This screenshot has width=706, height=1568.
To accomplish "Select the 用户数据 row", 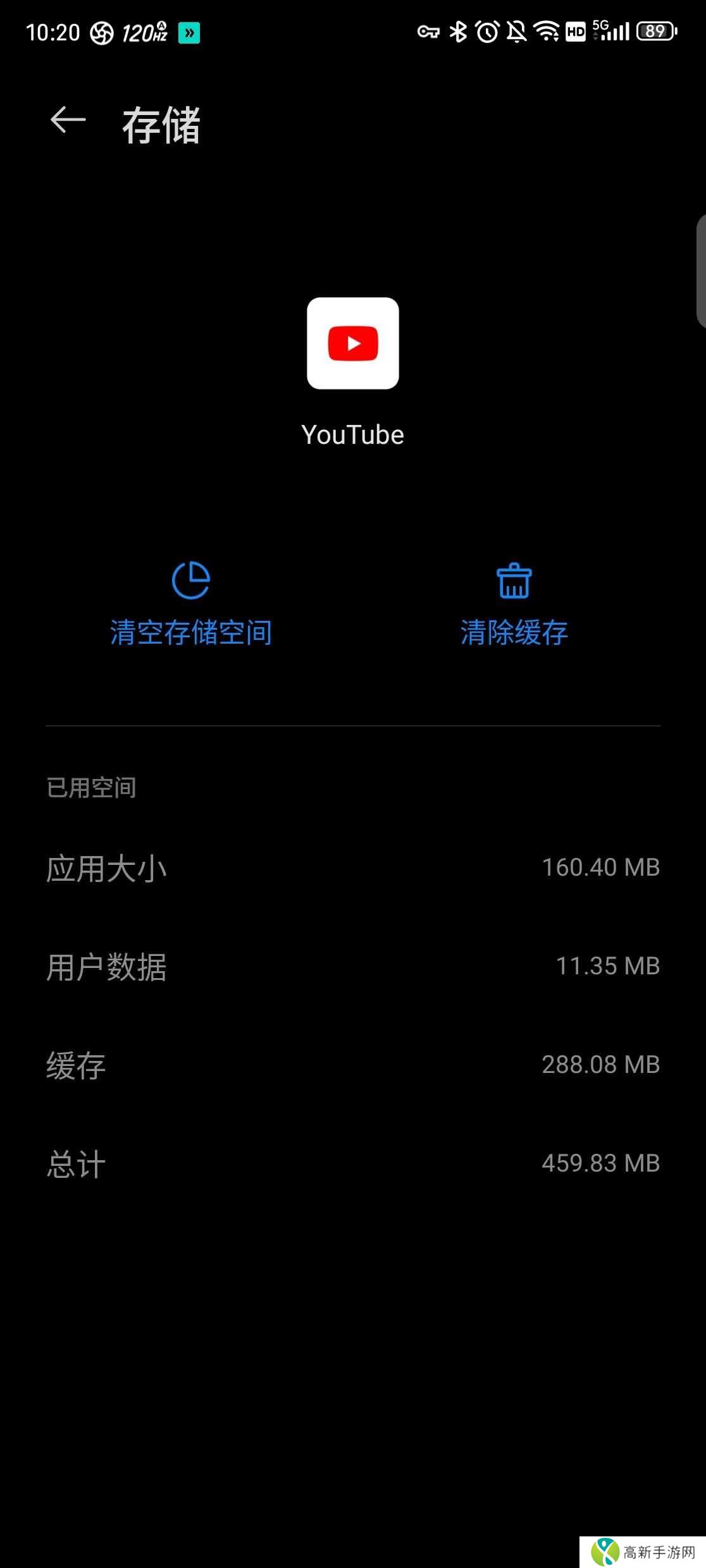I will point(352,966).
